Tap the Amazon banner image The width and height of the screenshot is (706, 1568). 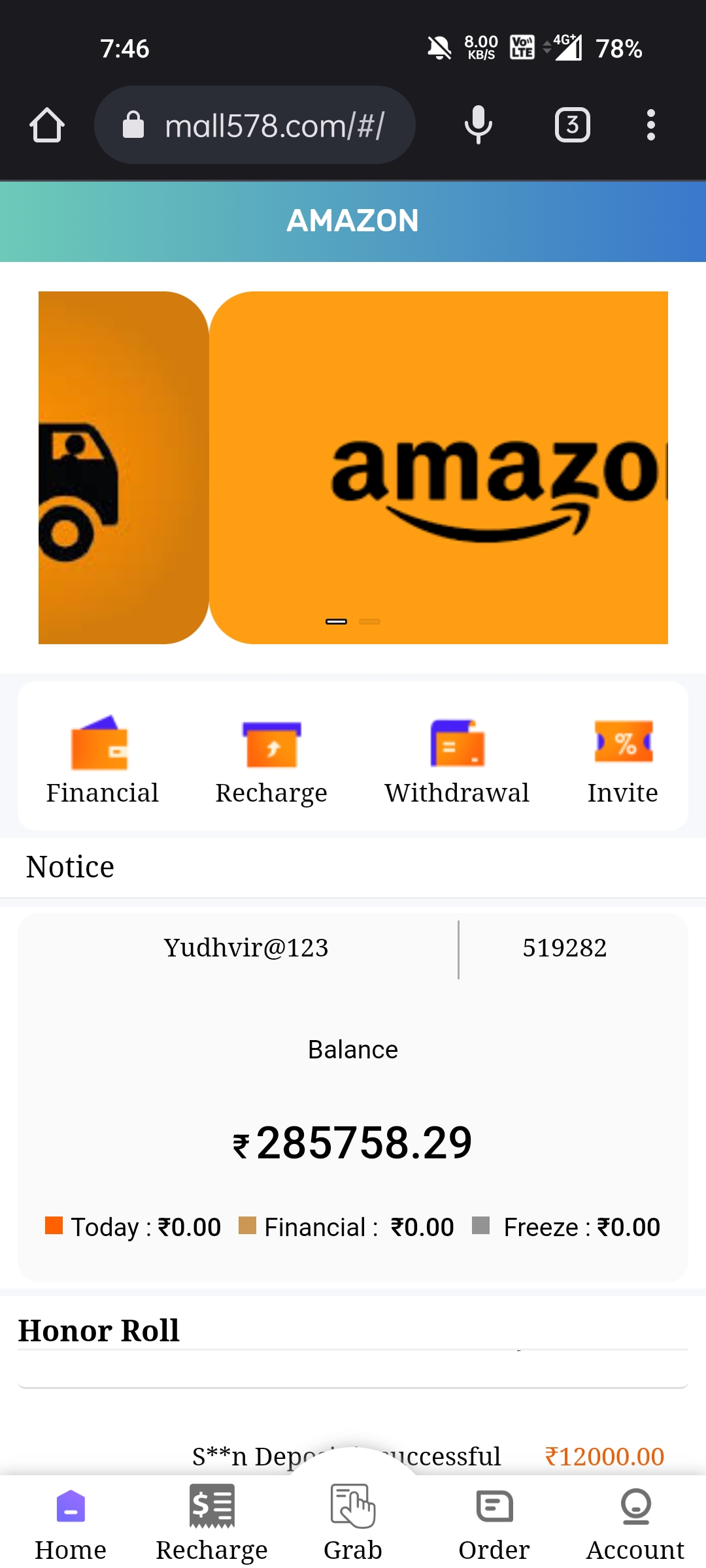pos(438,467)
